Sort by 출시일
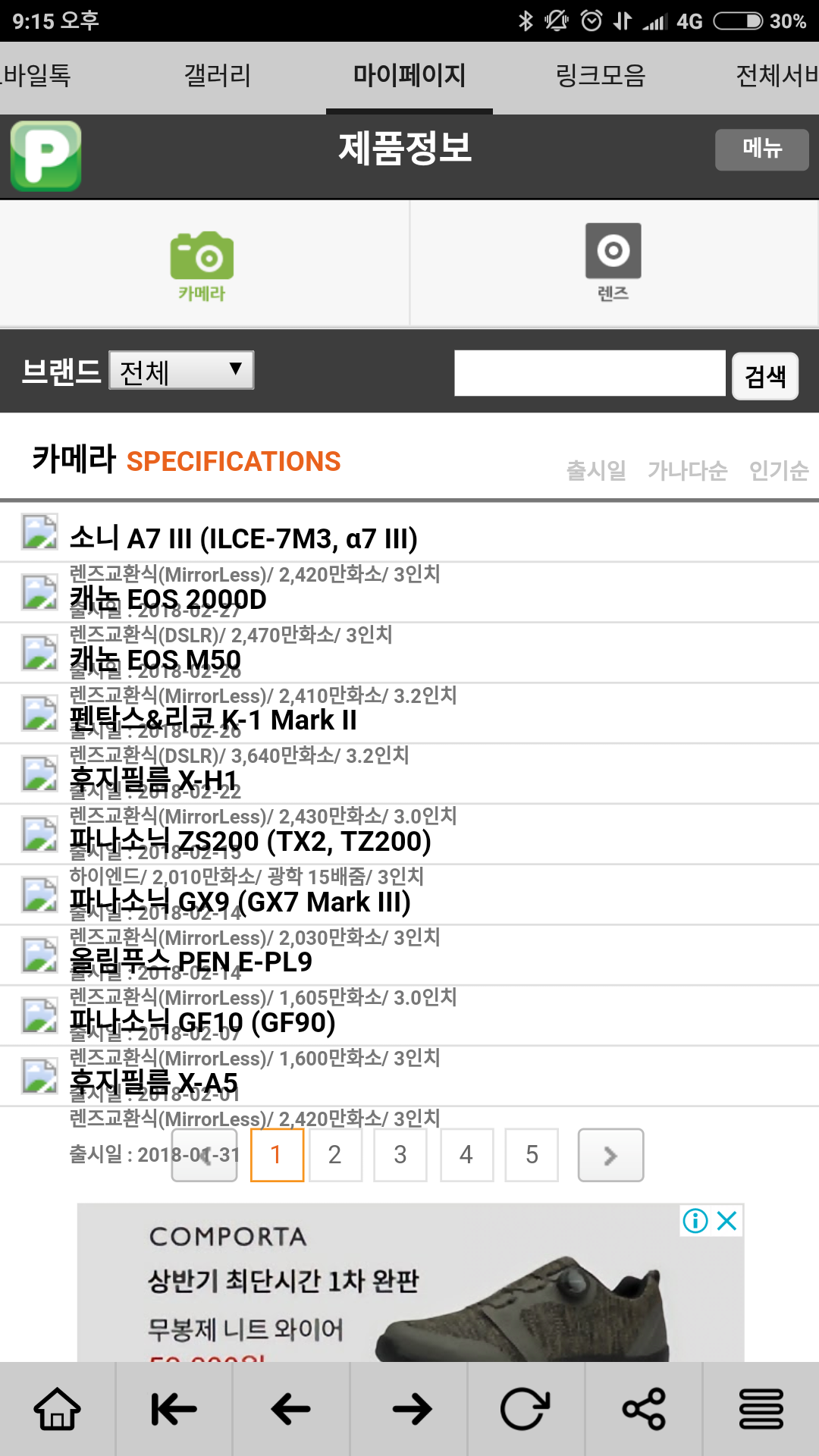 [596, 471]
